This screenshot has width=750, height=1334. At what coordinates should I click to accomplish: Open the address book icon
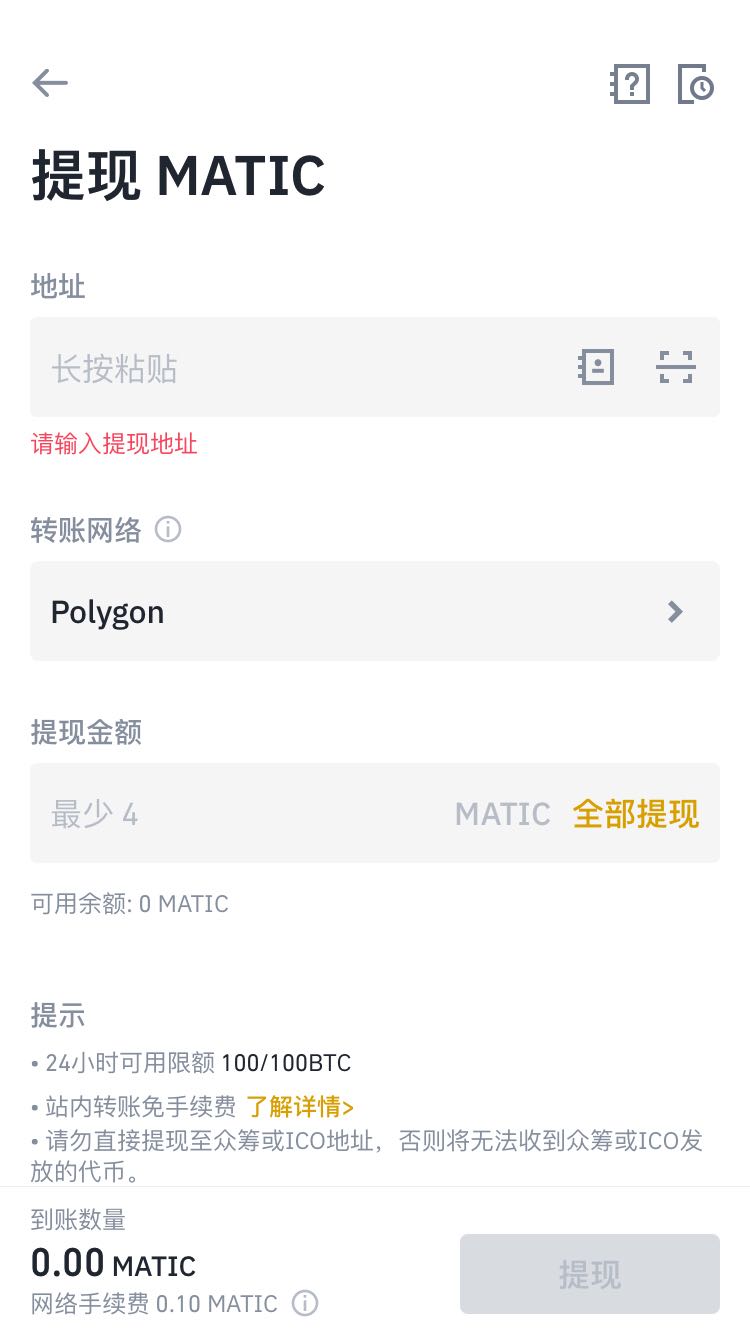596,368
